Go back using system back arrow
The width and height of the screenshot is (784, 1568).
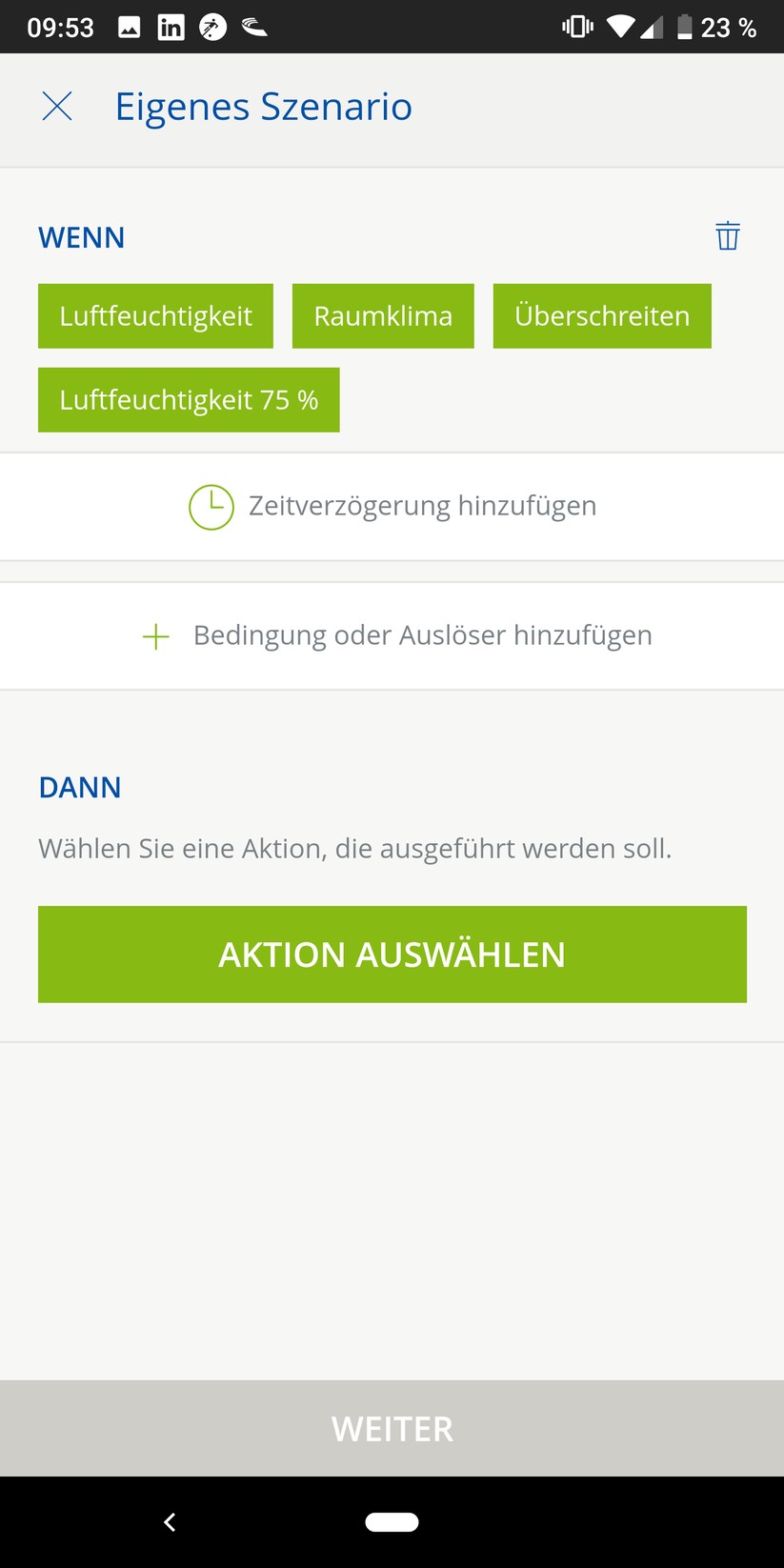(x=170, y=1522)
